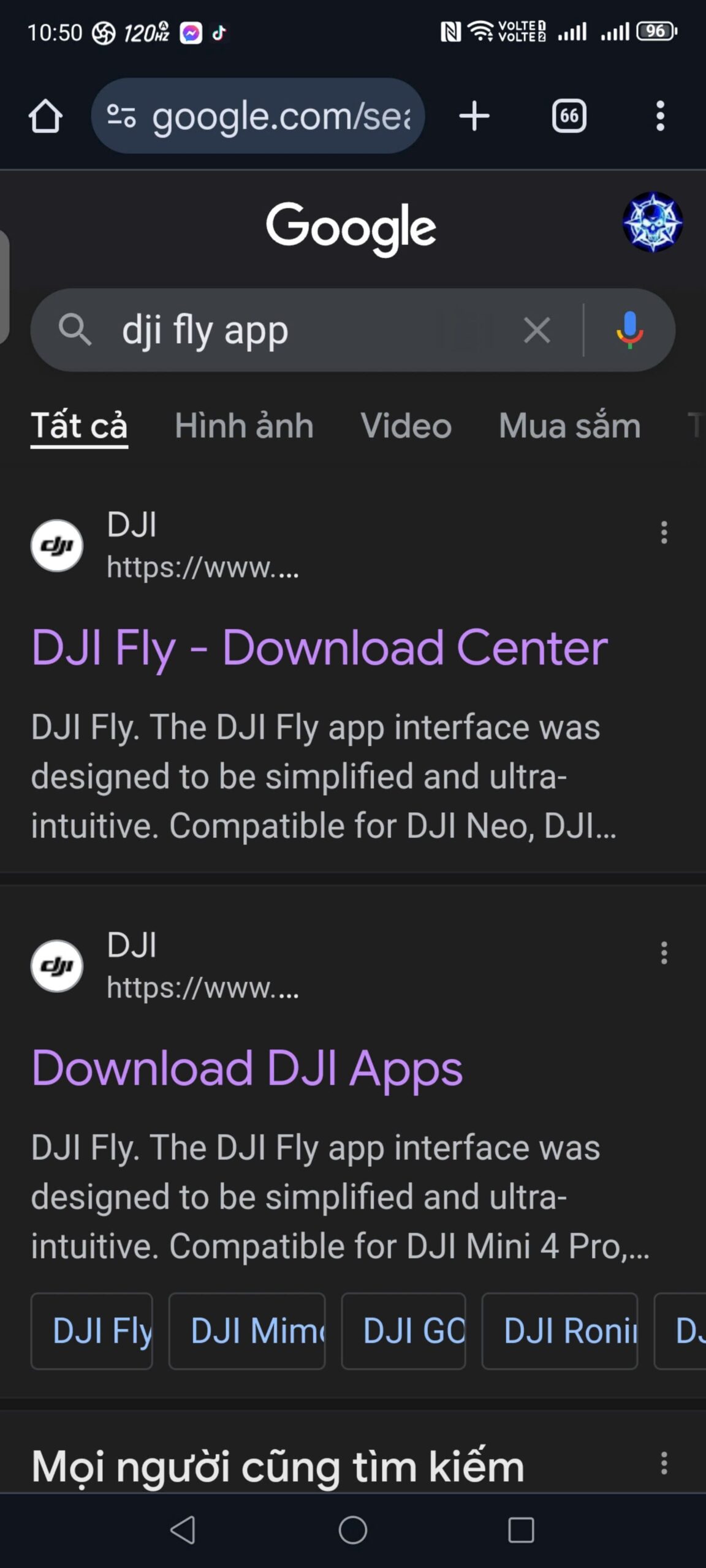
Task: Tap the DJI site favicon on first result
Action: coord(56,545)
